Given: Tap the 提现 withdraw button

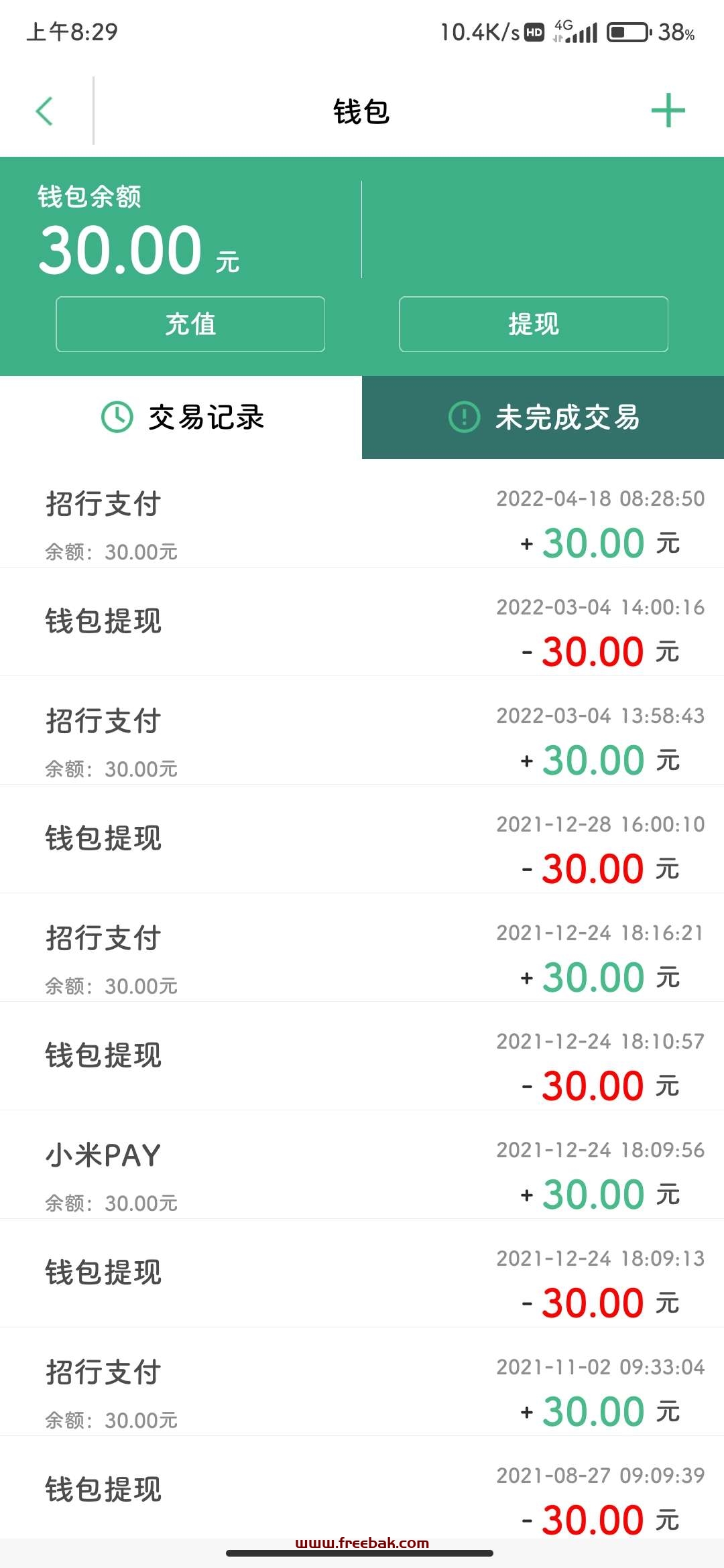Looking at the screenshot, I should click(534, 324).
